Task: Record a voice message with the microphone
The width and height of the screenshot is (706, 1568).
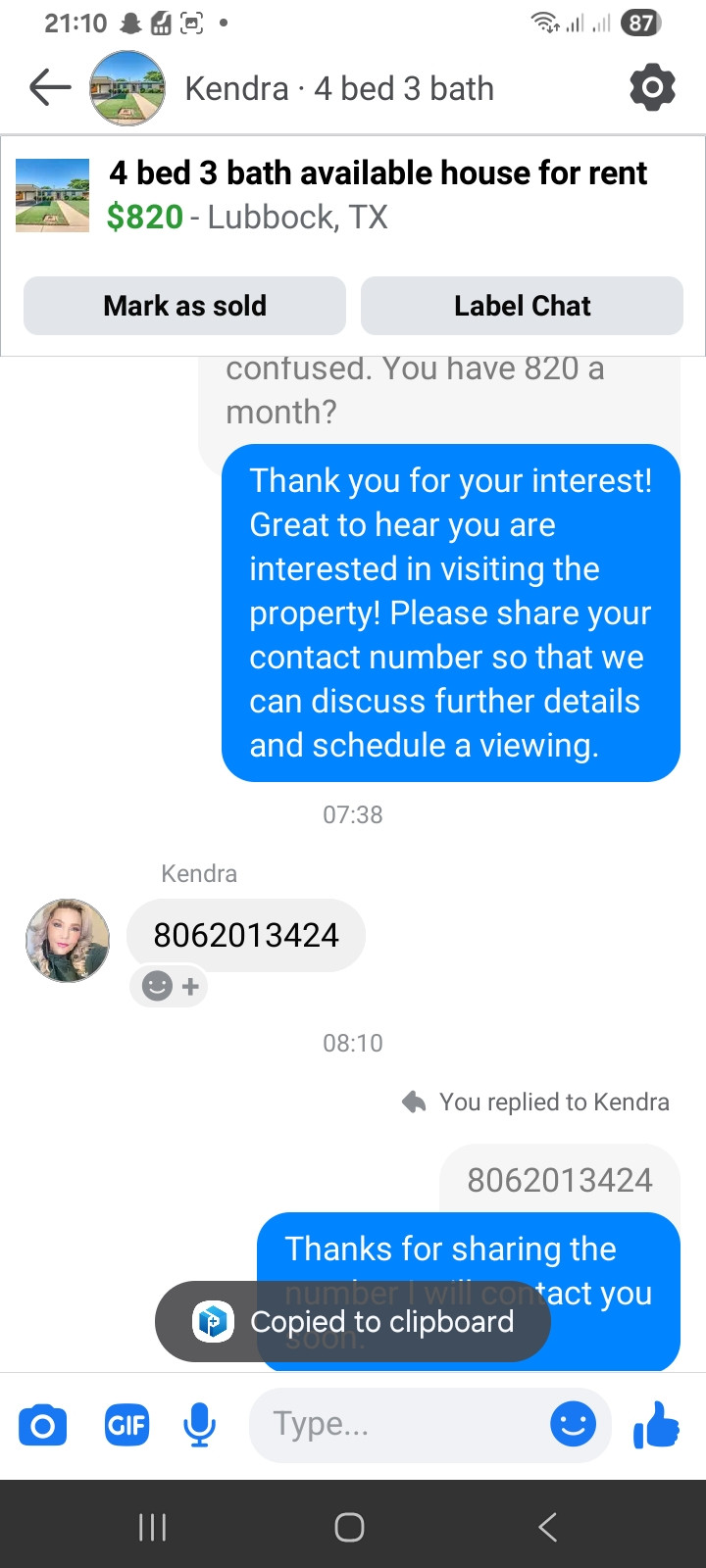Action: tap(199, 1425)
